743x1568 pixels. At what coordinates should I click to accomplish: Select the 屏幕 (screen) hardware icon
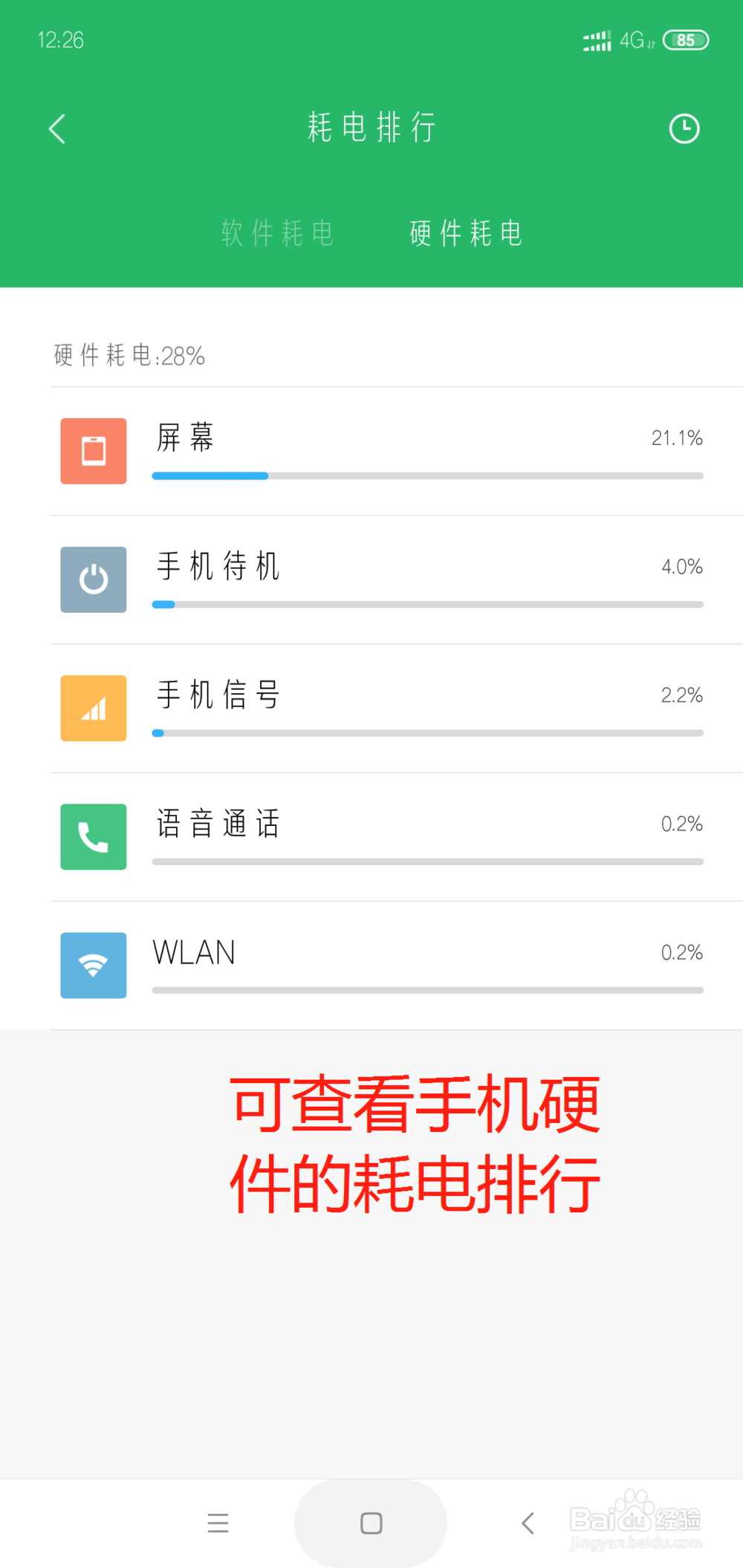tap(93, 451)
